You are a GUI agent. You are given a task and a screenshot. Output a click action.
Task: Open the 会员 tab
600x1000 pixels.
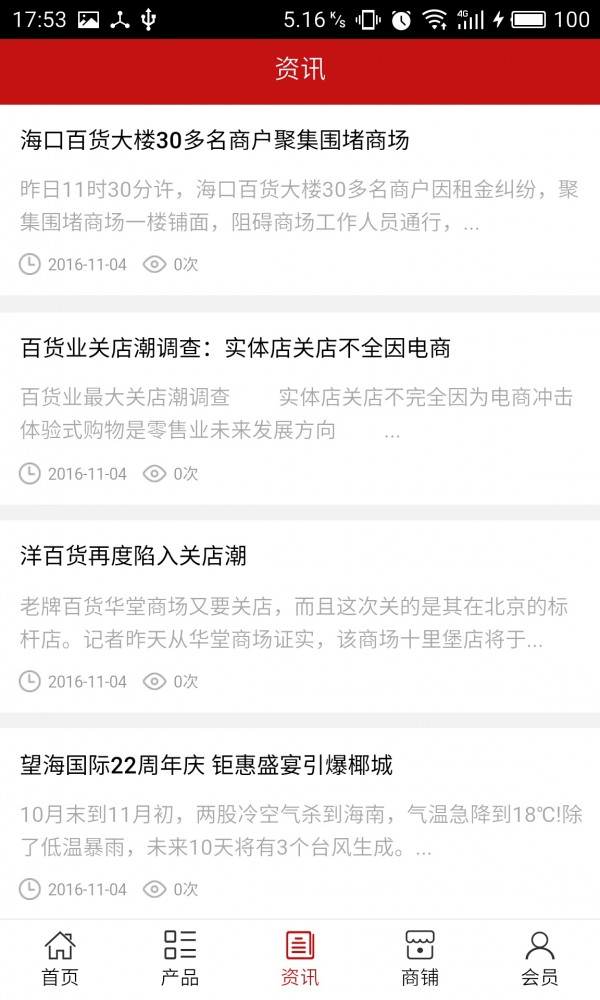pos(540,958)
